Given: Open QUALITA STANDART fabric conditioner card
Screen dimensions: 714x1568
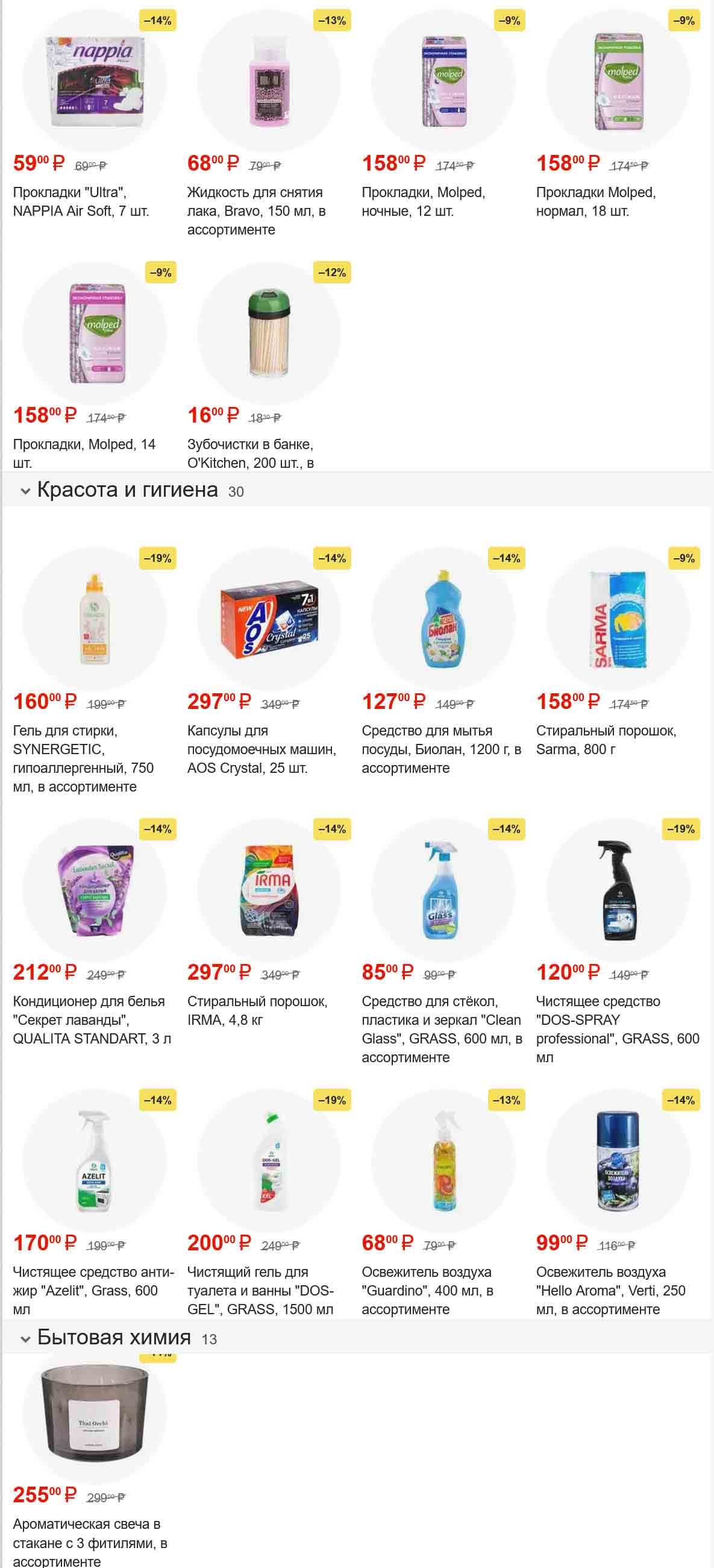Looking at the screenshot, I should pos(94,890).
